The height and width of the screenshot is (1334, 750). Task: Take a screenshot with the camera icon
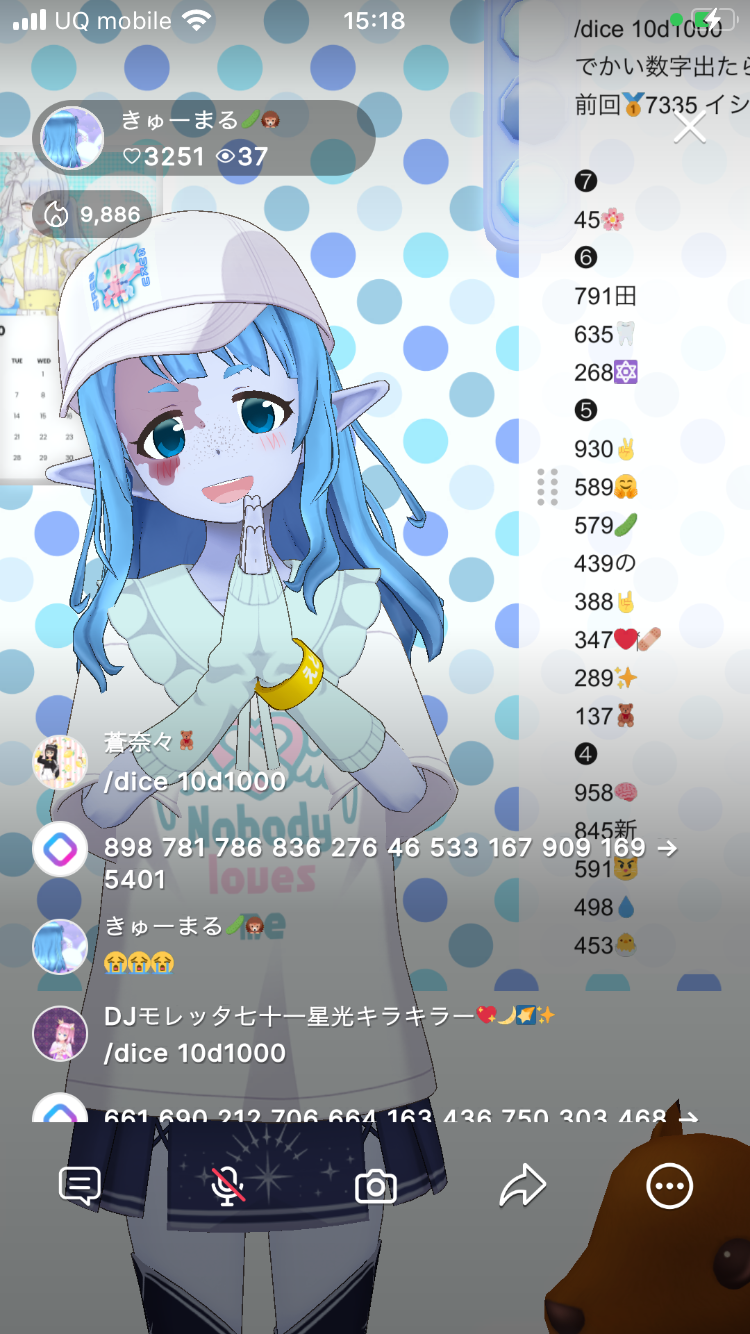coord(376,1187)
